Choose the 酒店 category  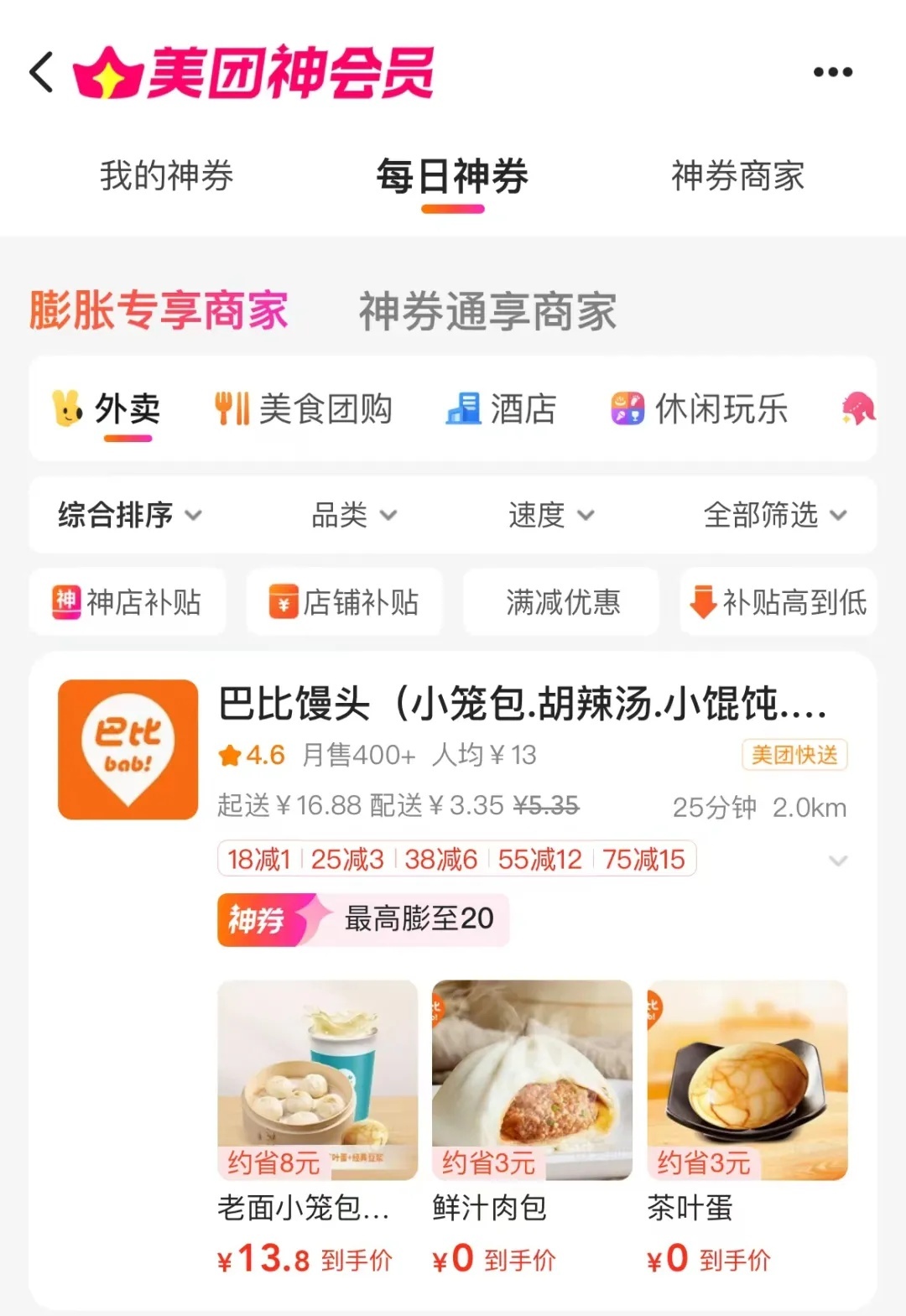coord(501,409)
